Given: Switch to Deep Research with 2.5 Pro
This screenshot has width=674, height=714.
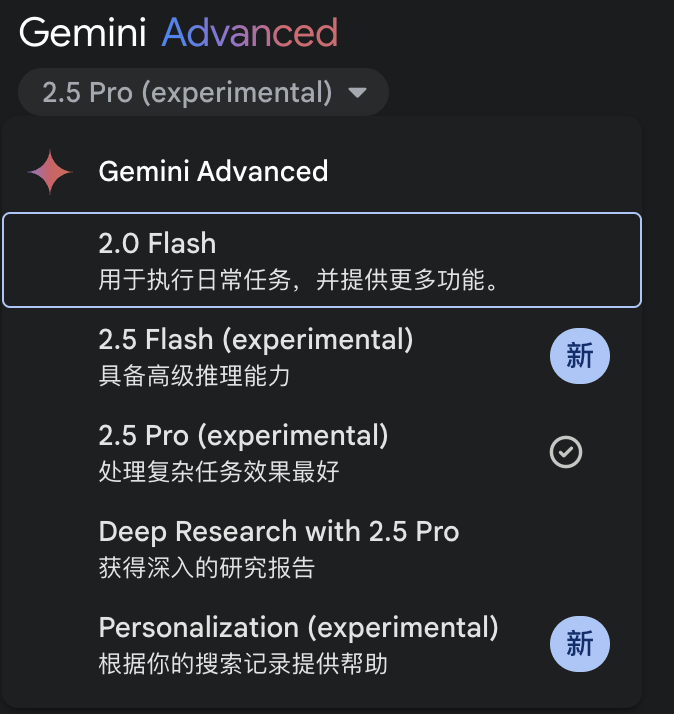Looking at the screenshot, I should pyautogui.click(x=322, y=549).
